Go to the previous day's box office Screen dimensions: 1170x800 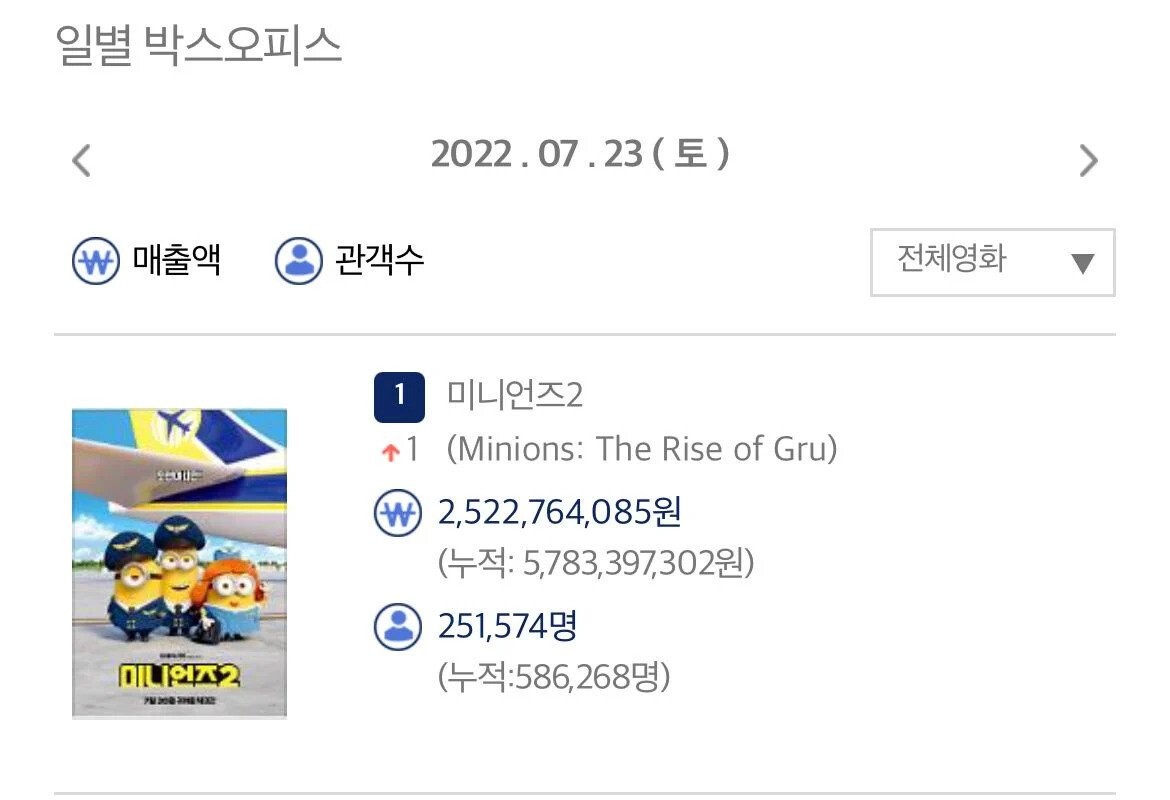coord(82,160)
